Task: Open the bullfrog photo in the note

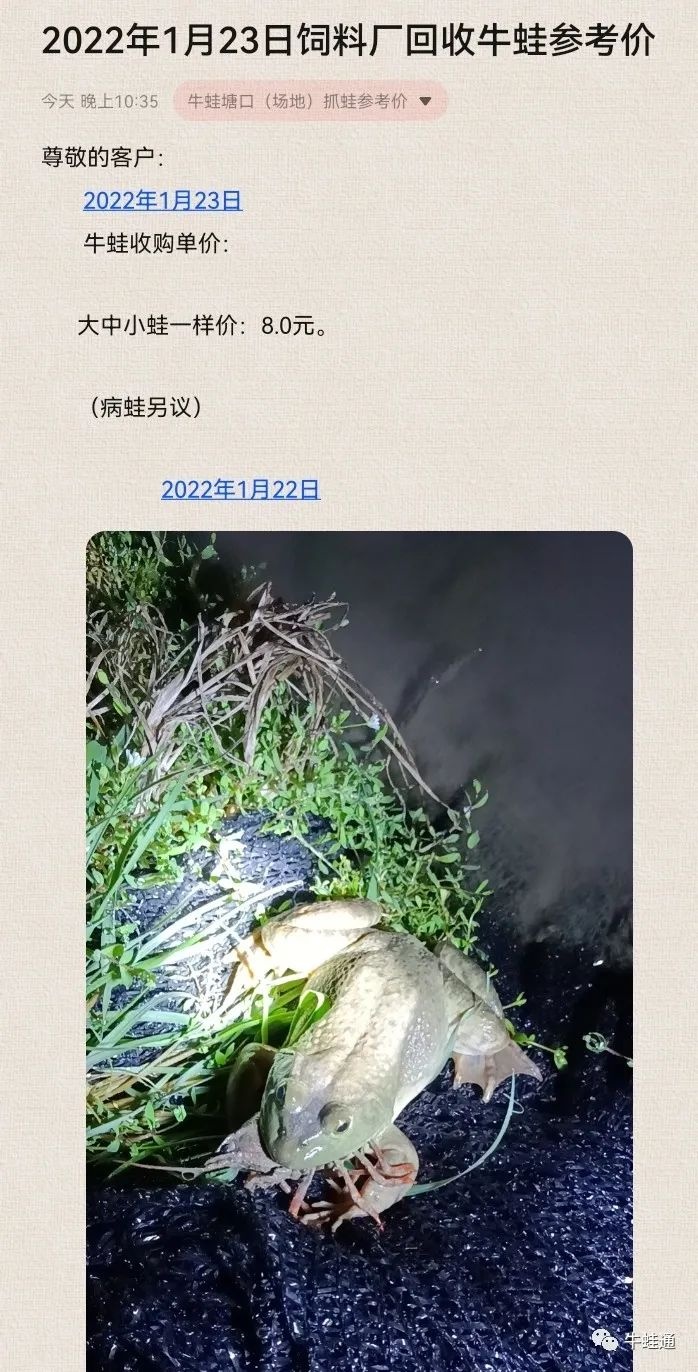Action: coord(359,950)
